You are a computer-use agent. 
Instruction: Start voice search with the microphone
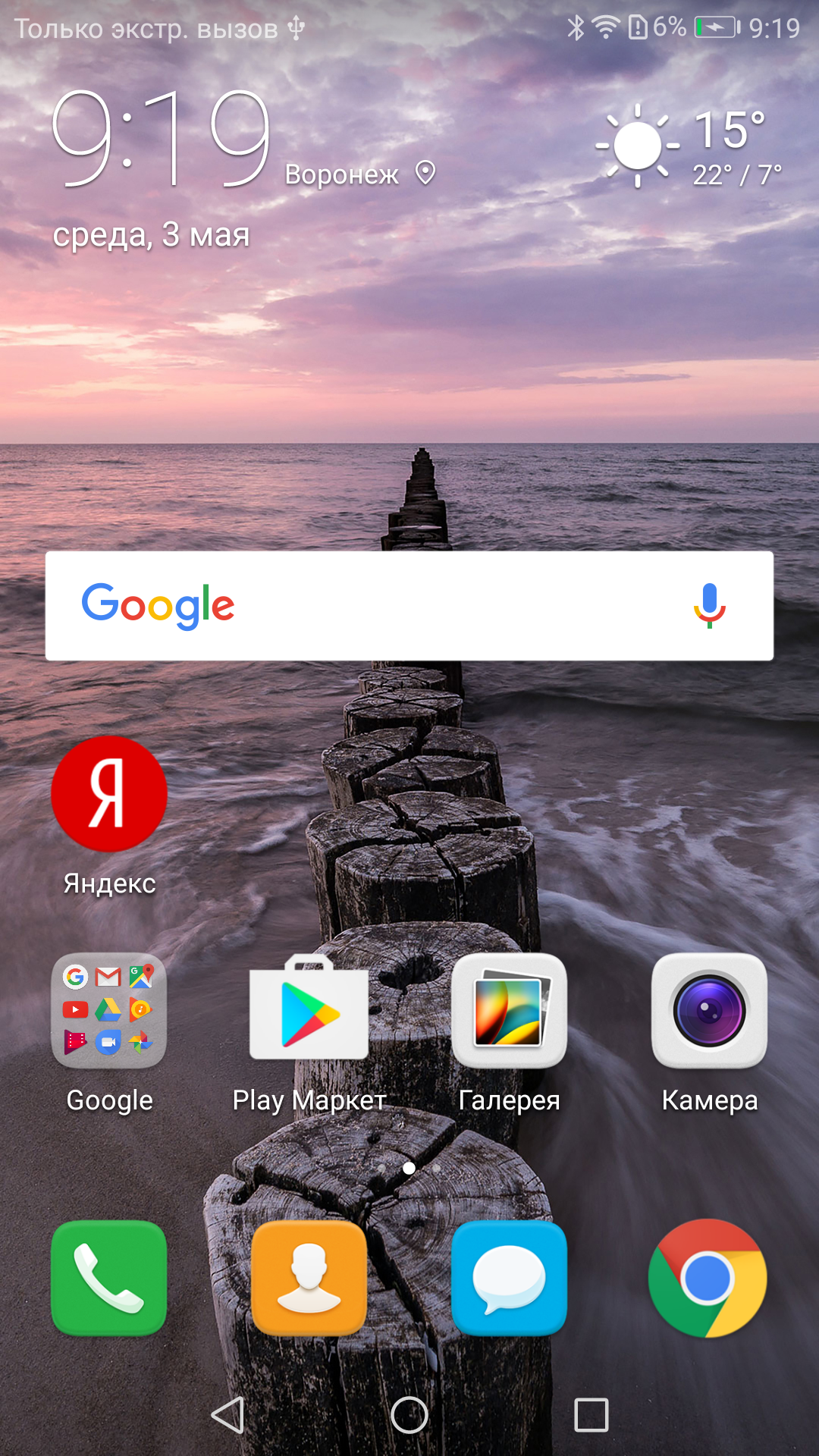pyautogui.click(x=710, y=606)
